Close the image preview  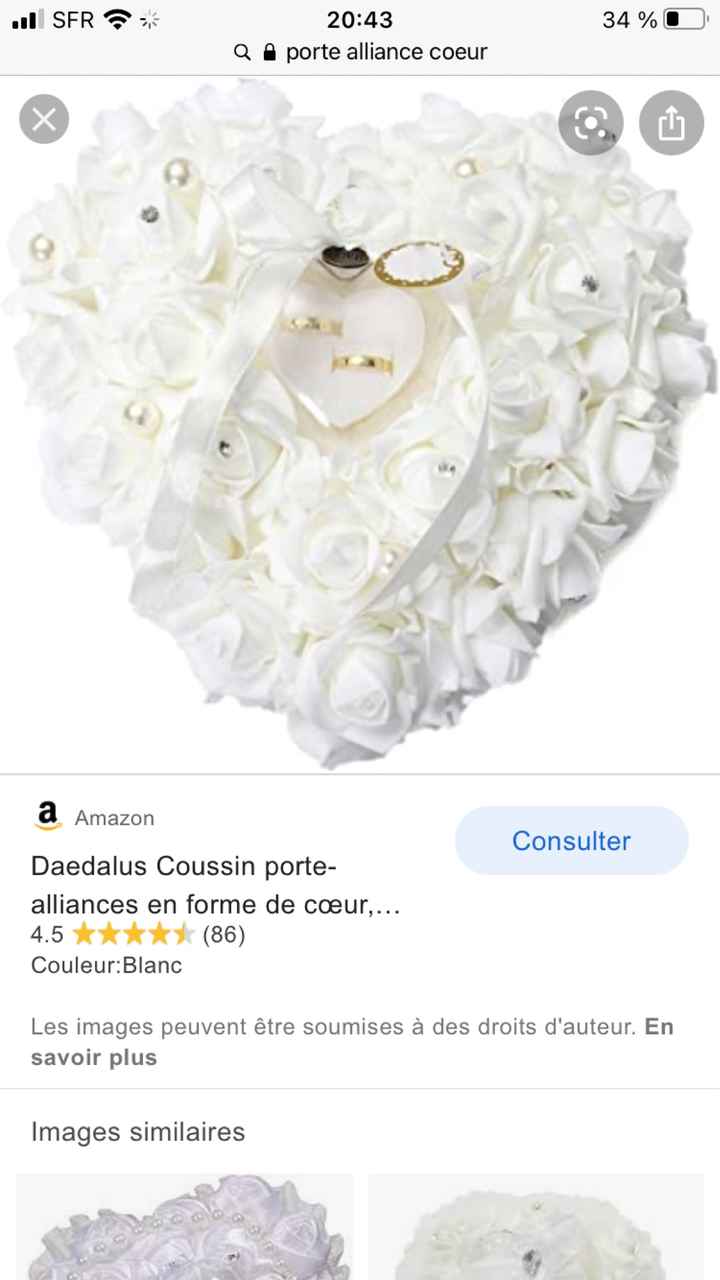(x=44, y=120)
